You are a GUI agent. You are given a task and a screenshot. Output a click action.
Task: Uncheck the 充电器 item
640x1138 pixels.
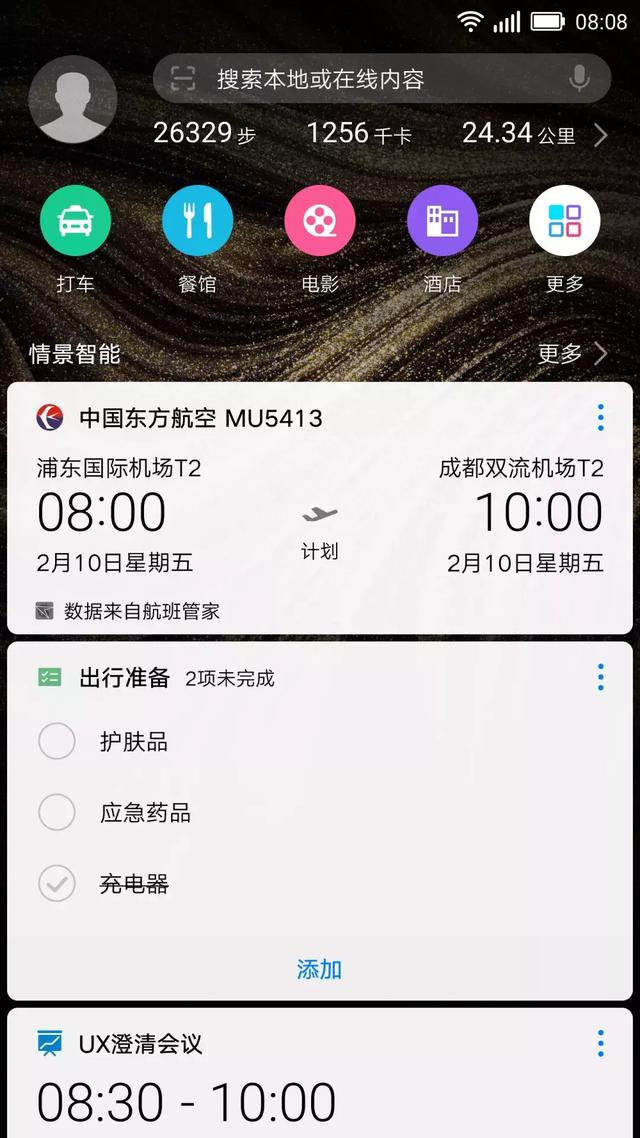57,883
